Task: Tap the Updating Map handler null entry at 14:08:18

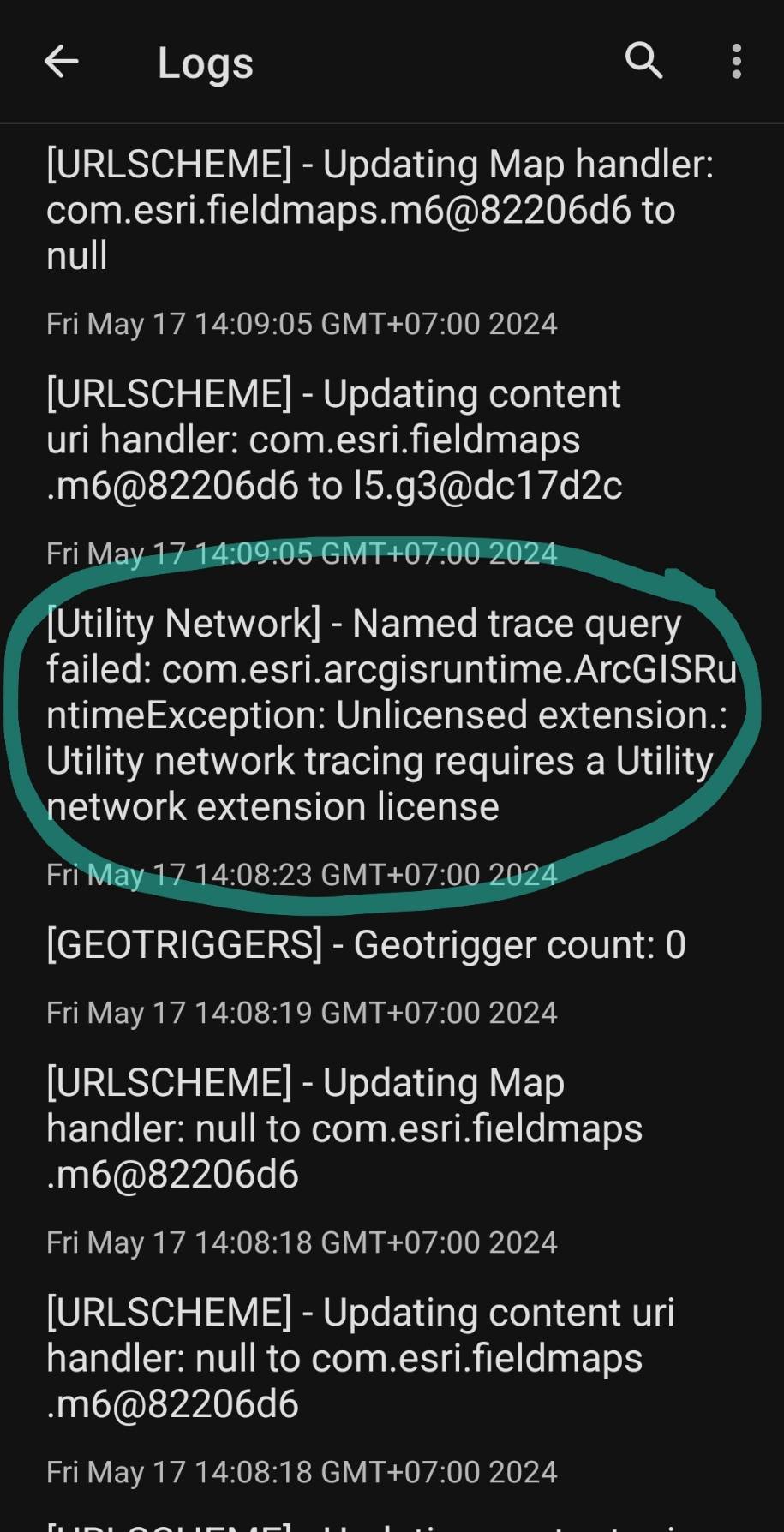Action: coord(343,1128)
